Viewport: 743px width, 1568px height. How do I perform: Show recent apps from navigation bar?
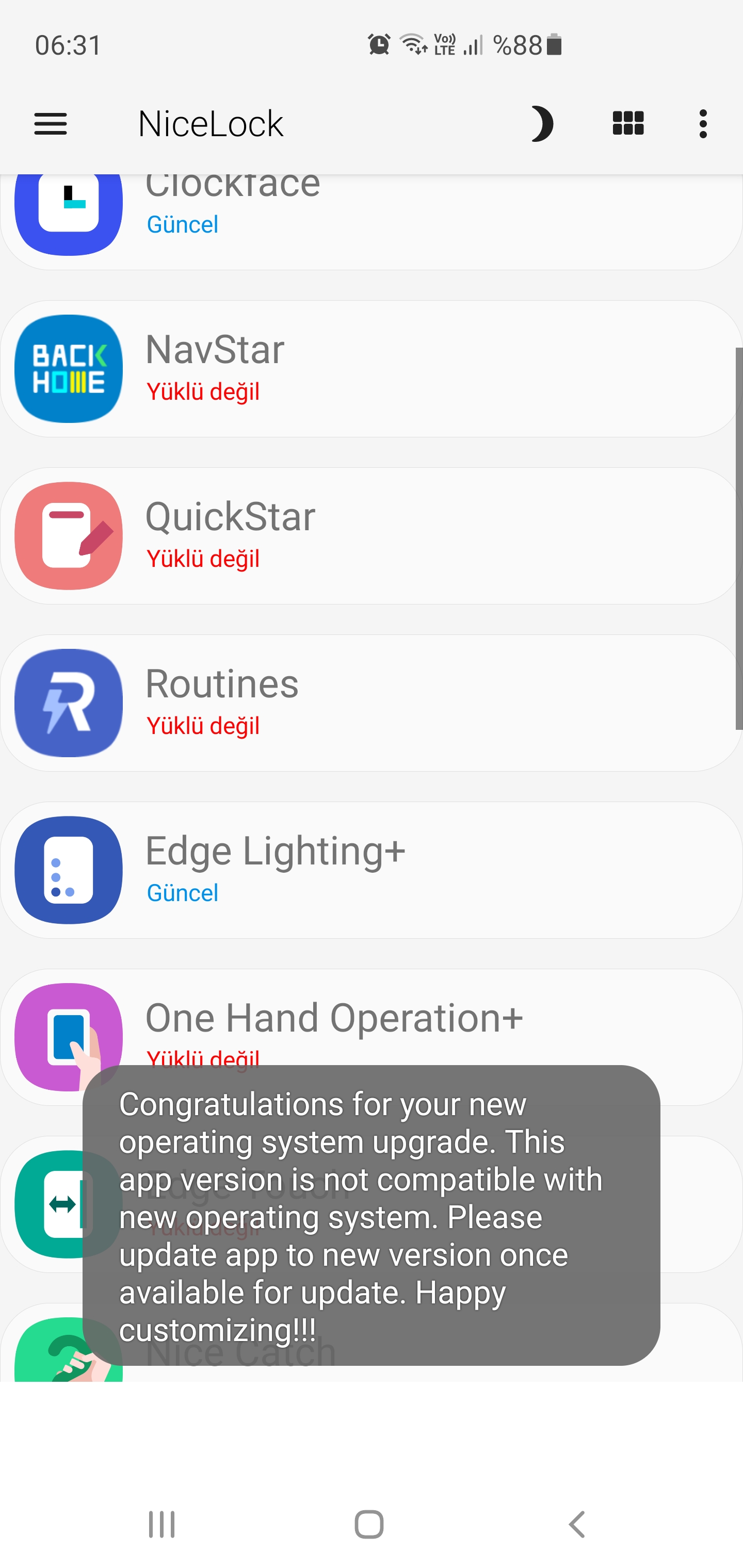tap(162, 1525)
